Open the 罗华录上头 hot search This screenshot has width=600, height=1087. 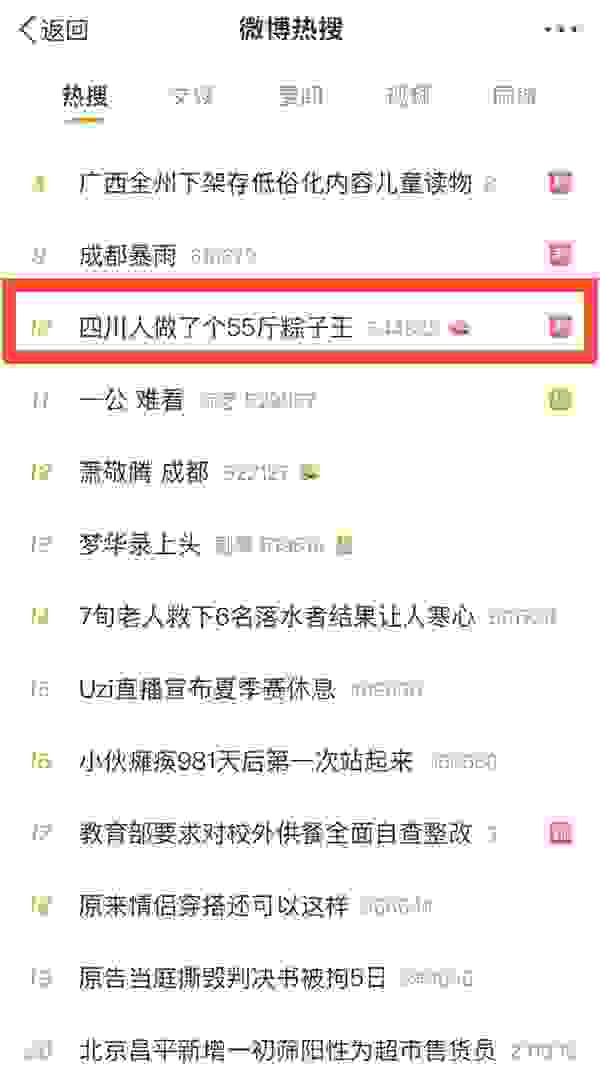pyautogui.click(x=140, y=545)
